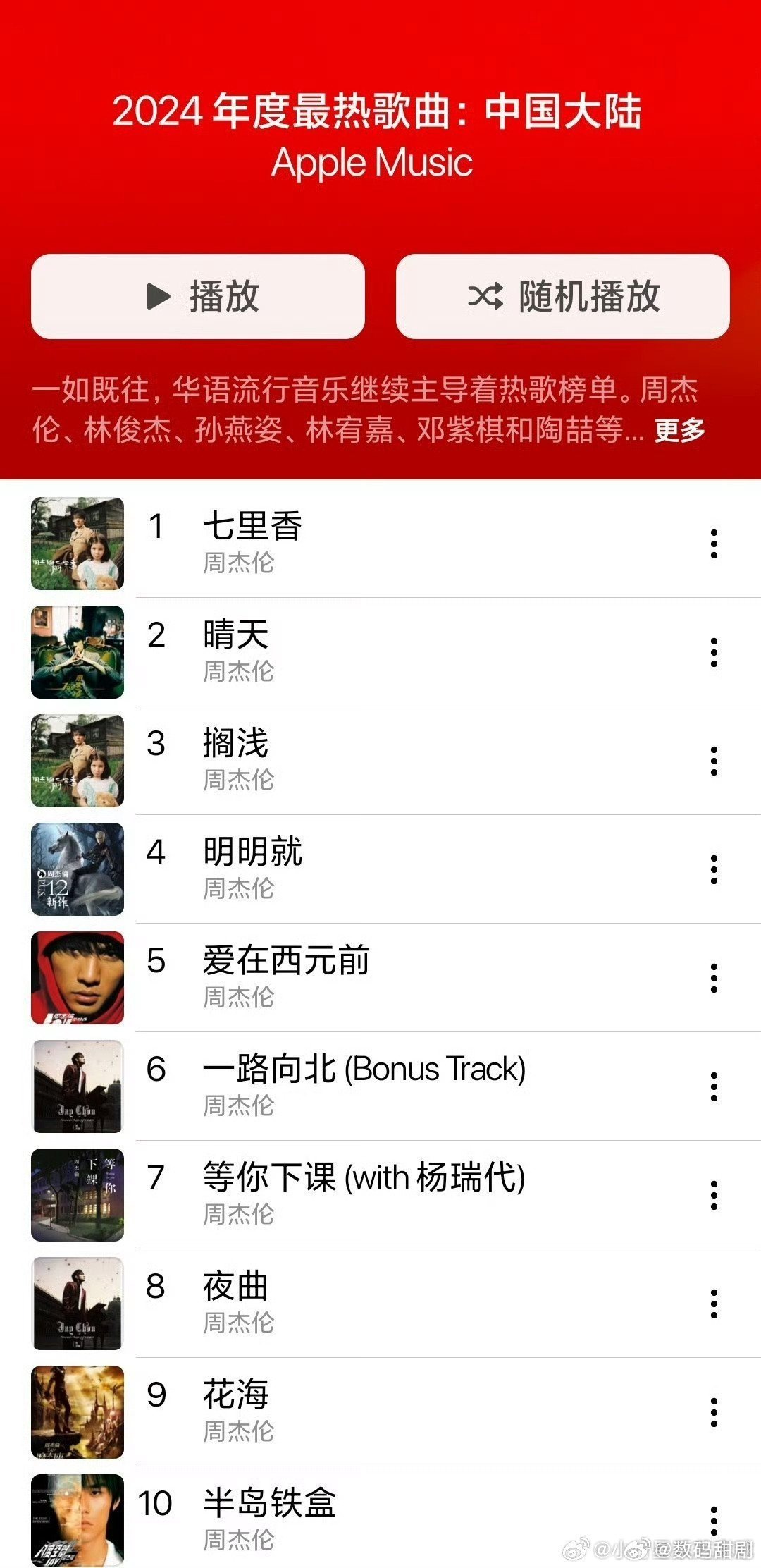Start playing the 2024 top songs playlist
Viewport: 761px width, 1568px height.
tap(198, 296)
